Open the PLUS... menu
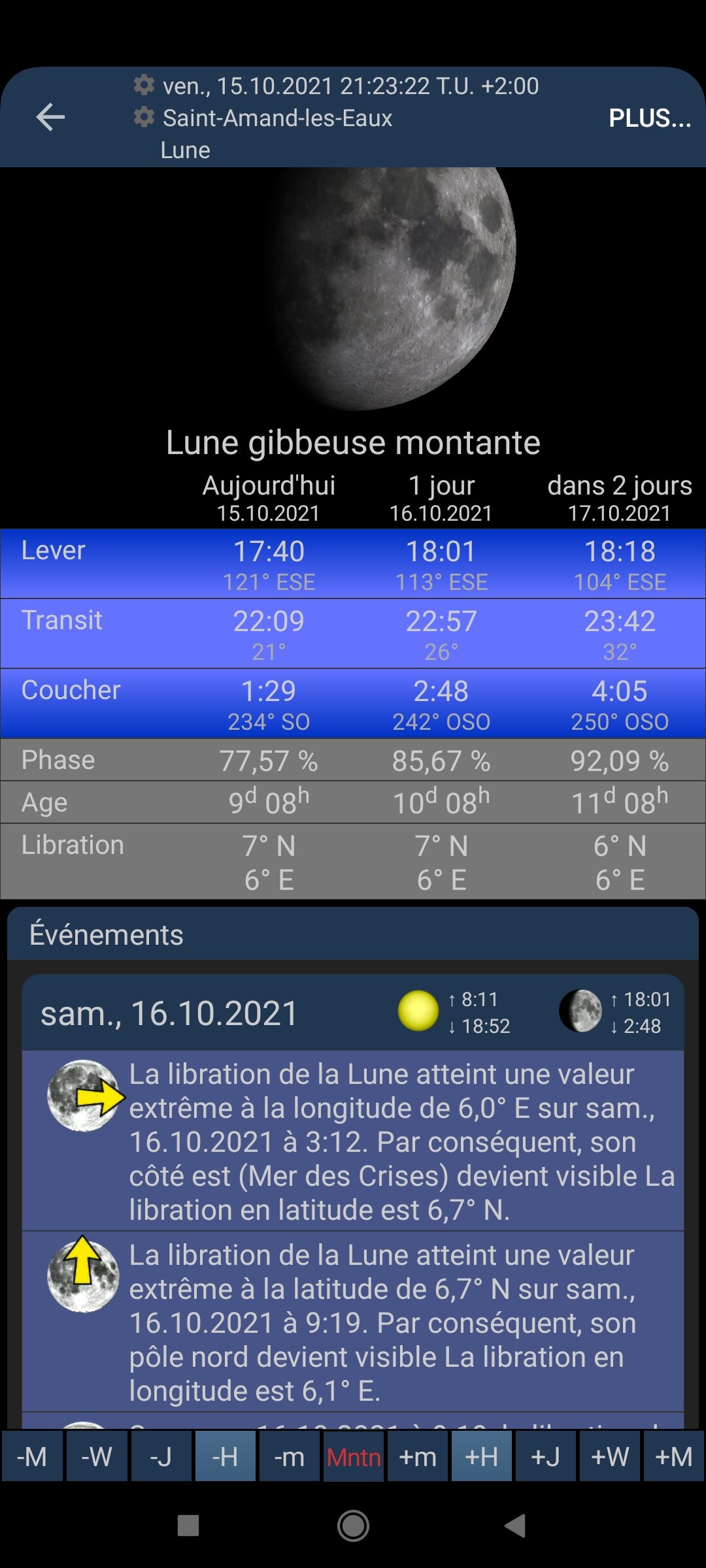 (x=649, y=118)
